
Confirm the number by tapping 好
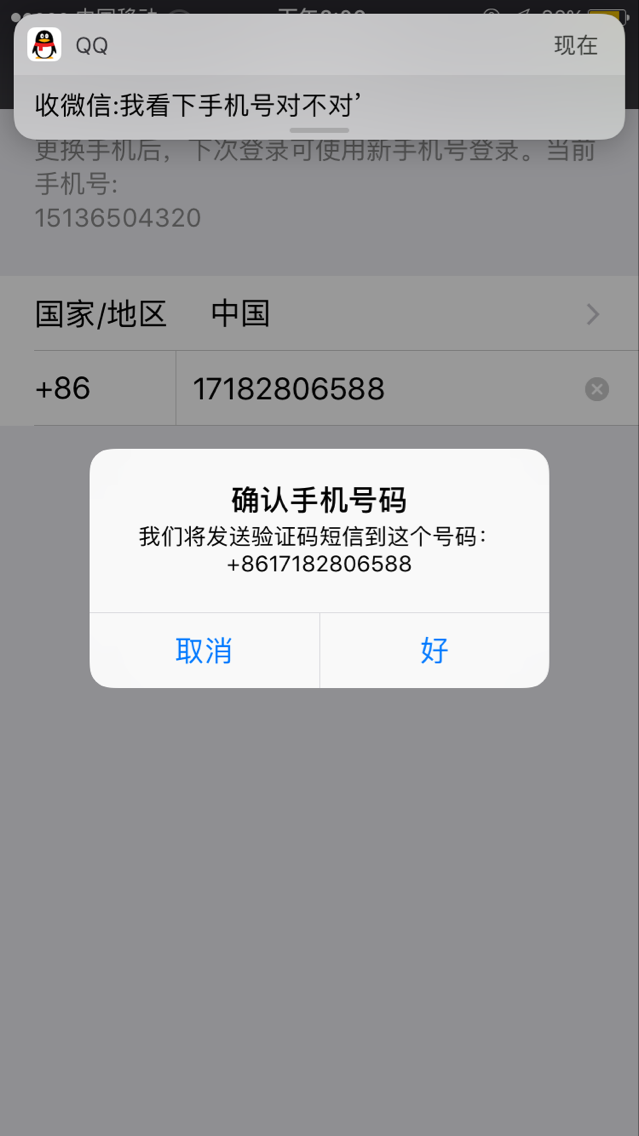pyautogui.click(x=435, y=650)
